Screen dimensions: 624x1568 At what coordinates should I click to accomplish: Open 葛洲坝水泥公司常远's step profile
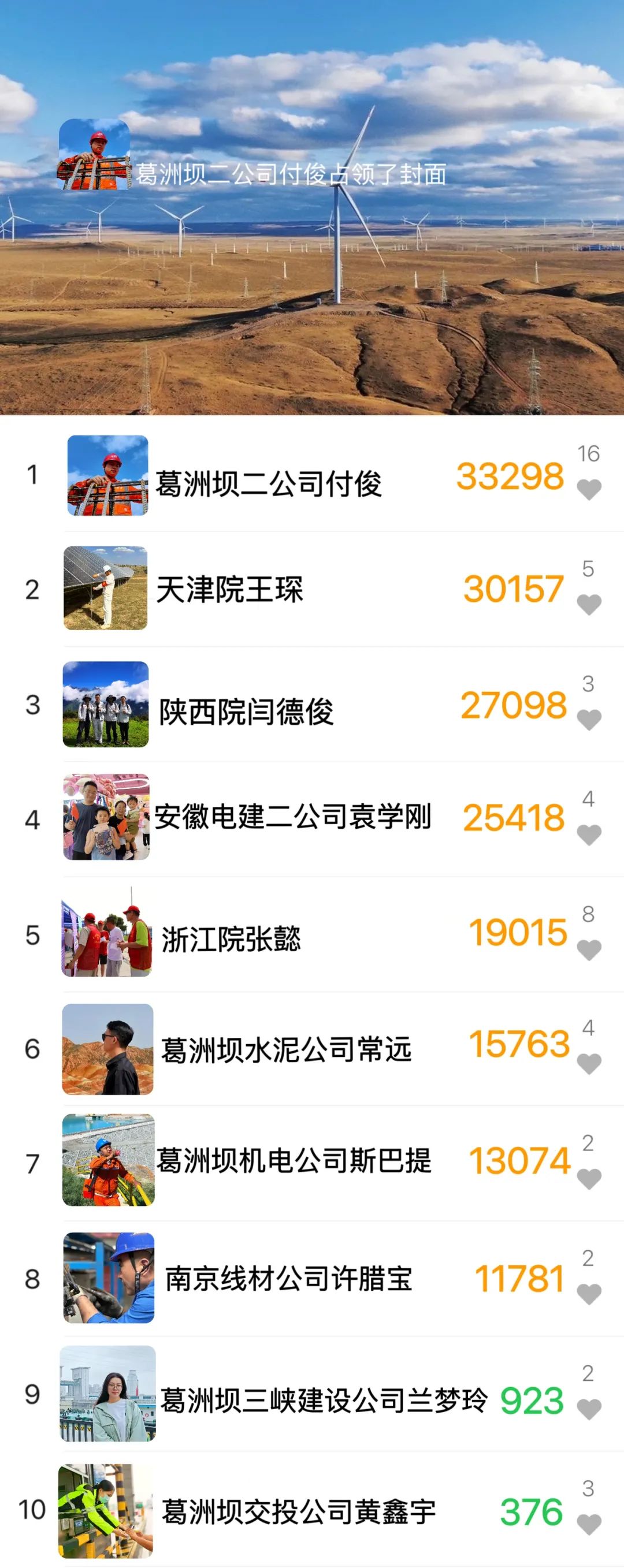tap(286, 1050)
